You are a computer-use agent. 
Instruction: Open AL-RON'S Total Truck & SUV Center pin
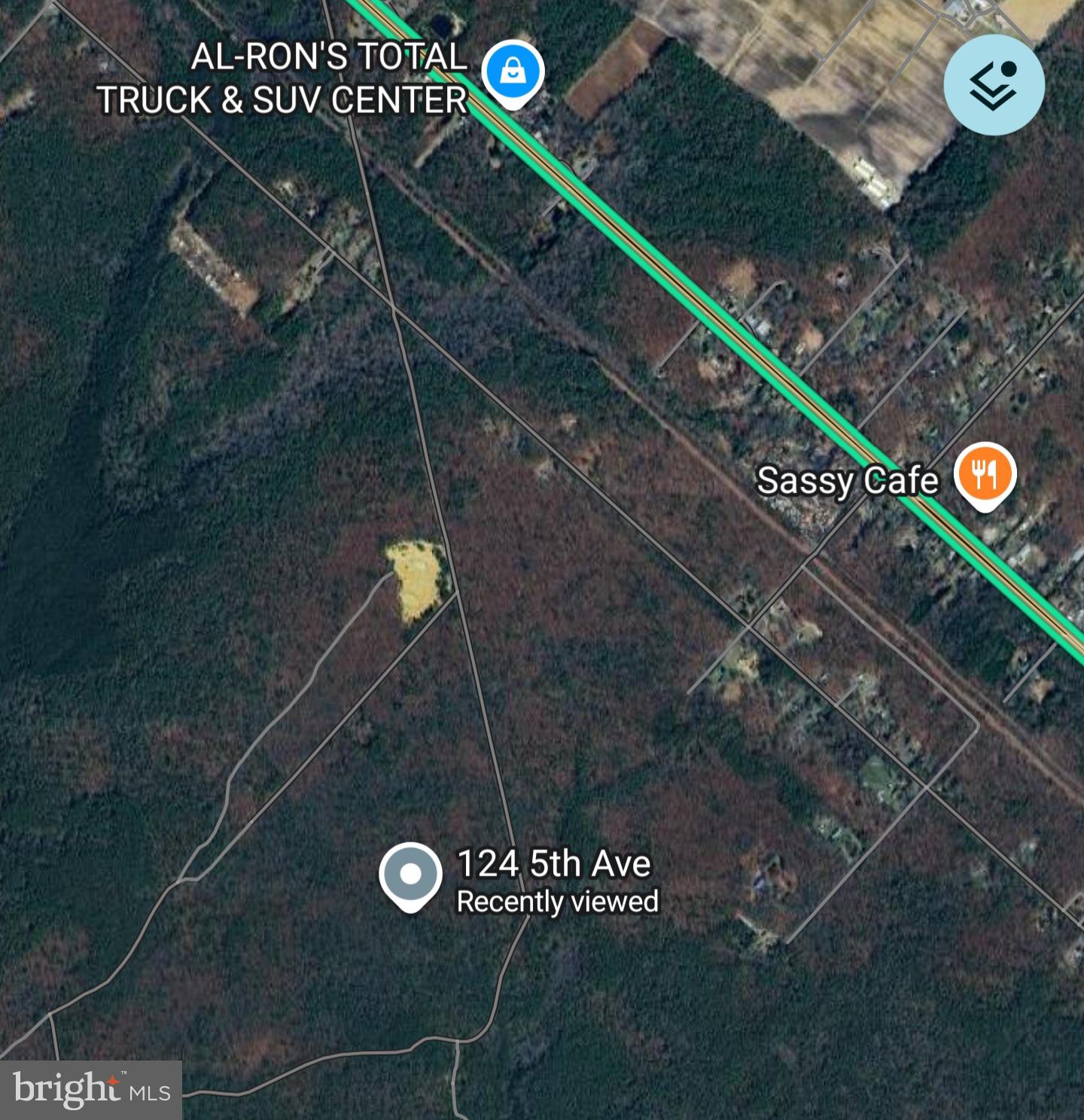[x=513, y=73]
